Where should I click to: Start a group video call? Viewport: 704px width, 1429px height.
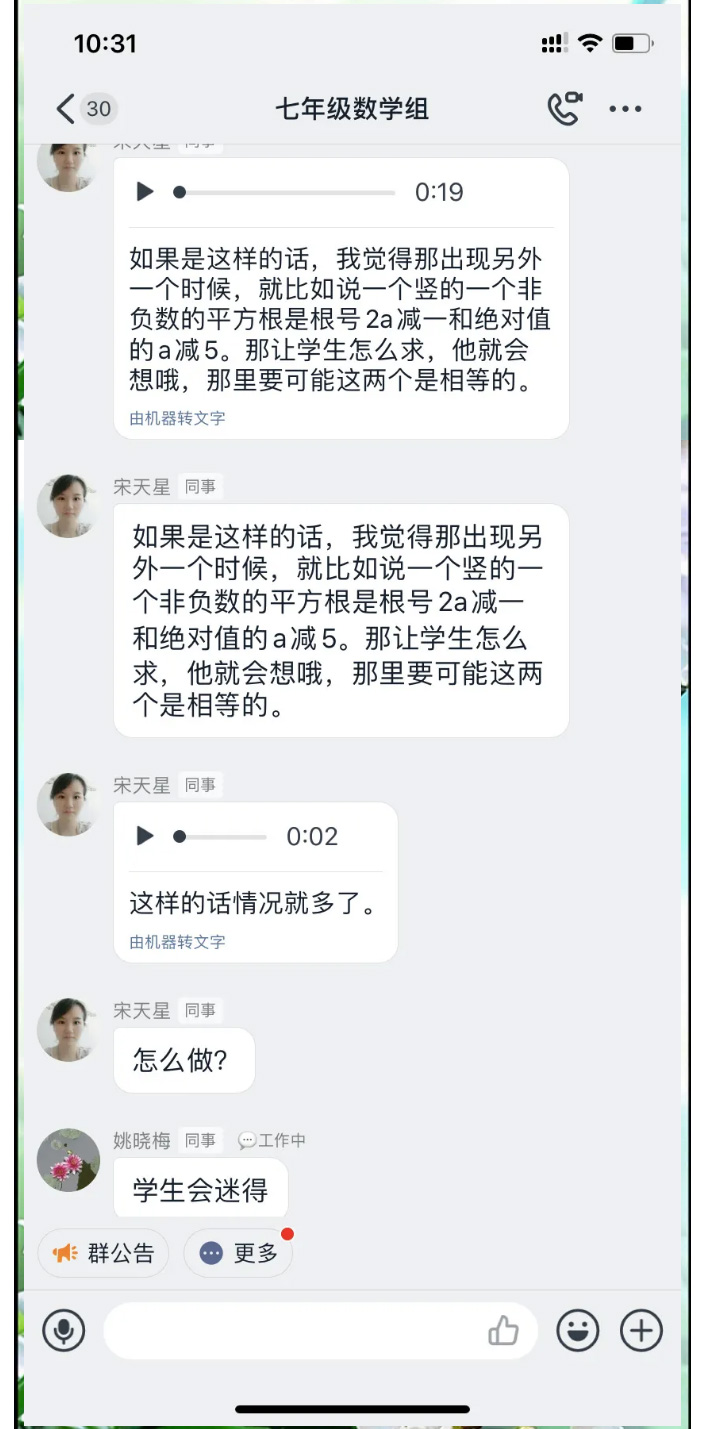[x=565, y=108]
